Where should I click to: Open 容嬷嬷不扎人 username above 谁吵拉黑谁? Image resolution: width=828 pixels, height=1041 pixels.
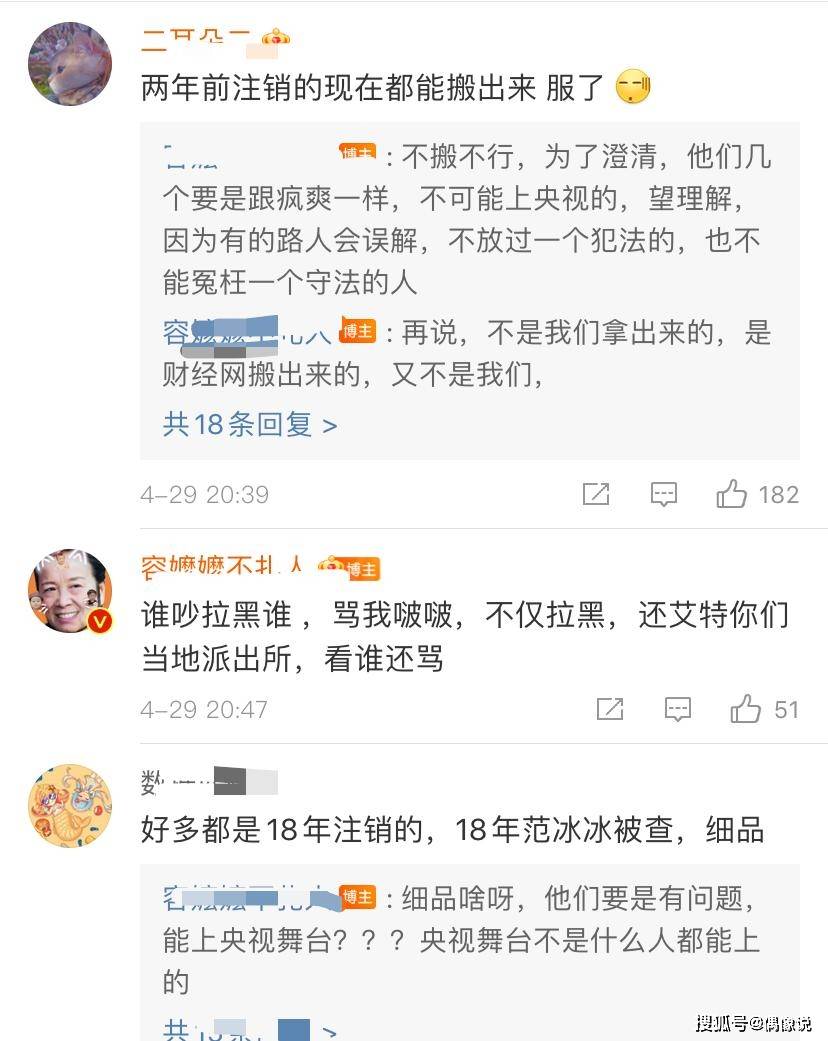coord(222,567)
